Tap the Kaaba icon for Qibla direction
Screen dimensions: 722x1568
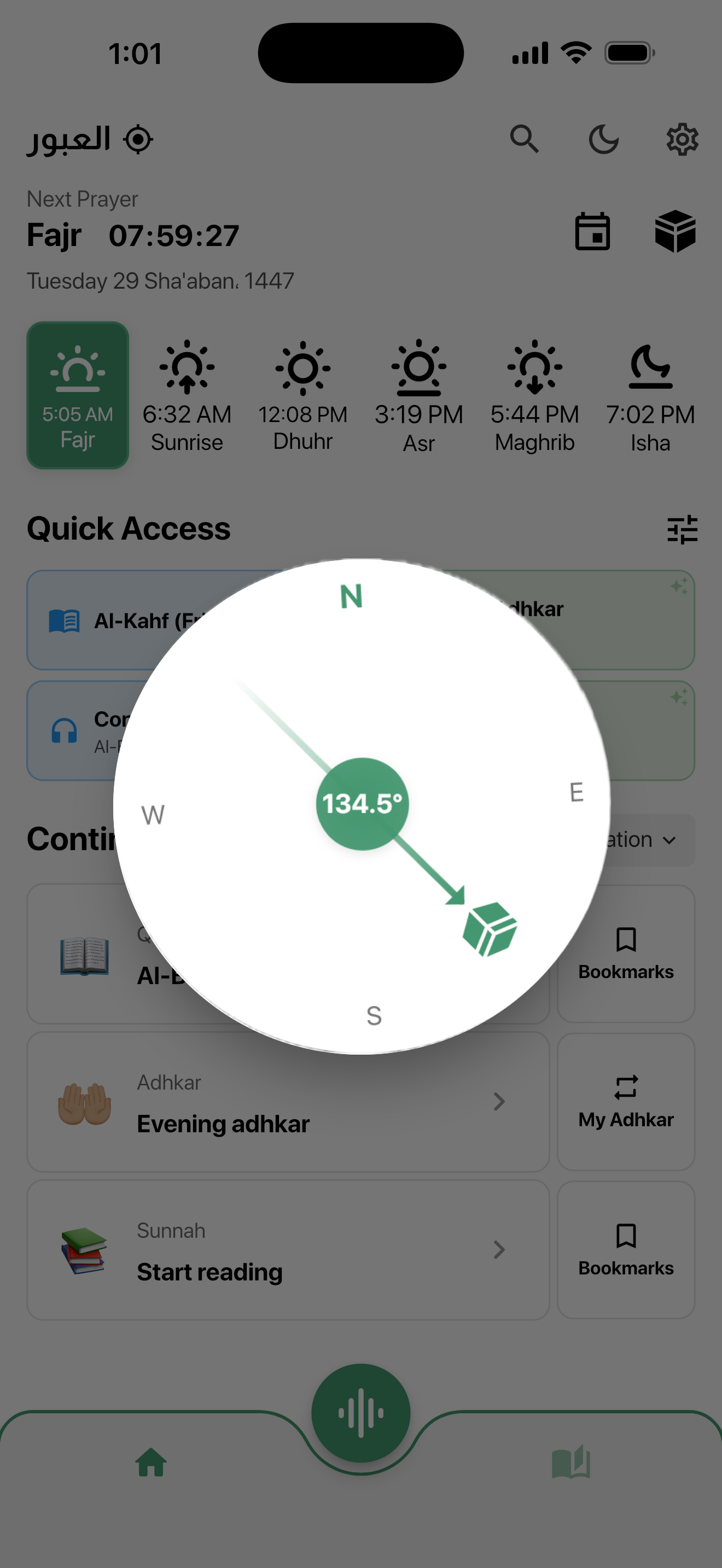674,232
